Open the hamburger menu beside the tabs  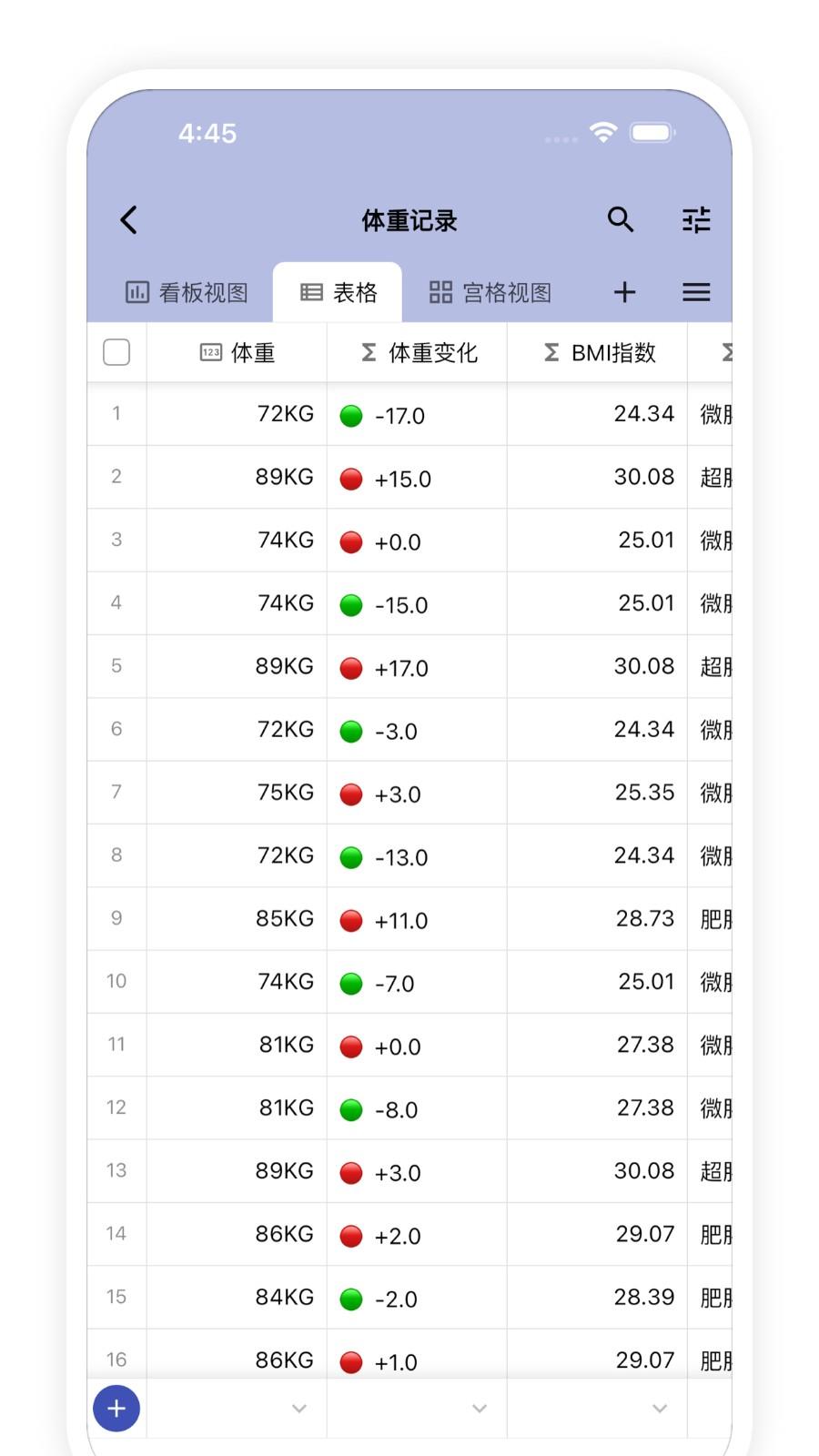coord(696,292)
